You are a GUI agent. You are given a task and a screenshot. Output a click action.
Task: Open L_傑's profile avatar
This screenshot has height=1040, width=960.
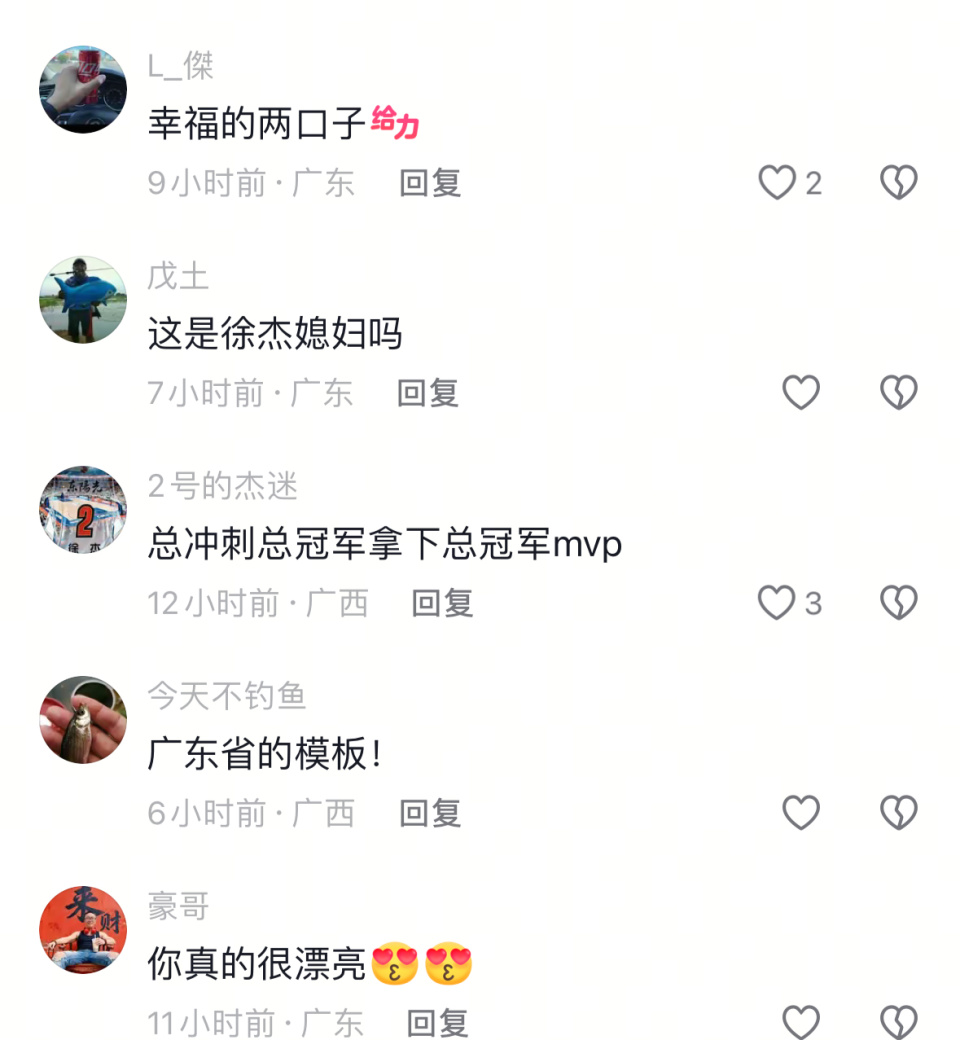click(83, 90)
